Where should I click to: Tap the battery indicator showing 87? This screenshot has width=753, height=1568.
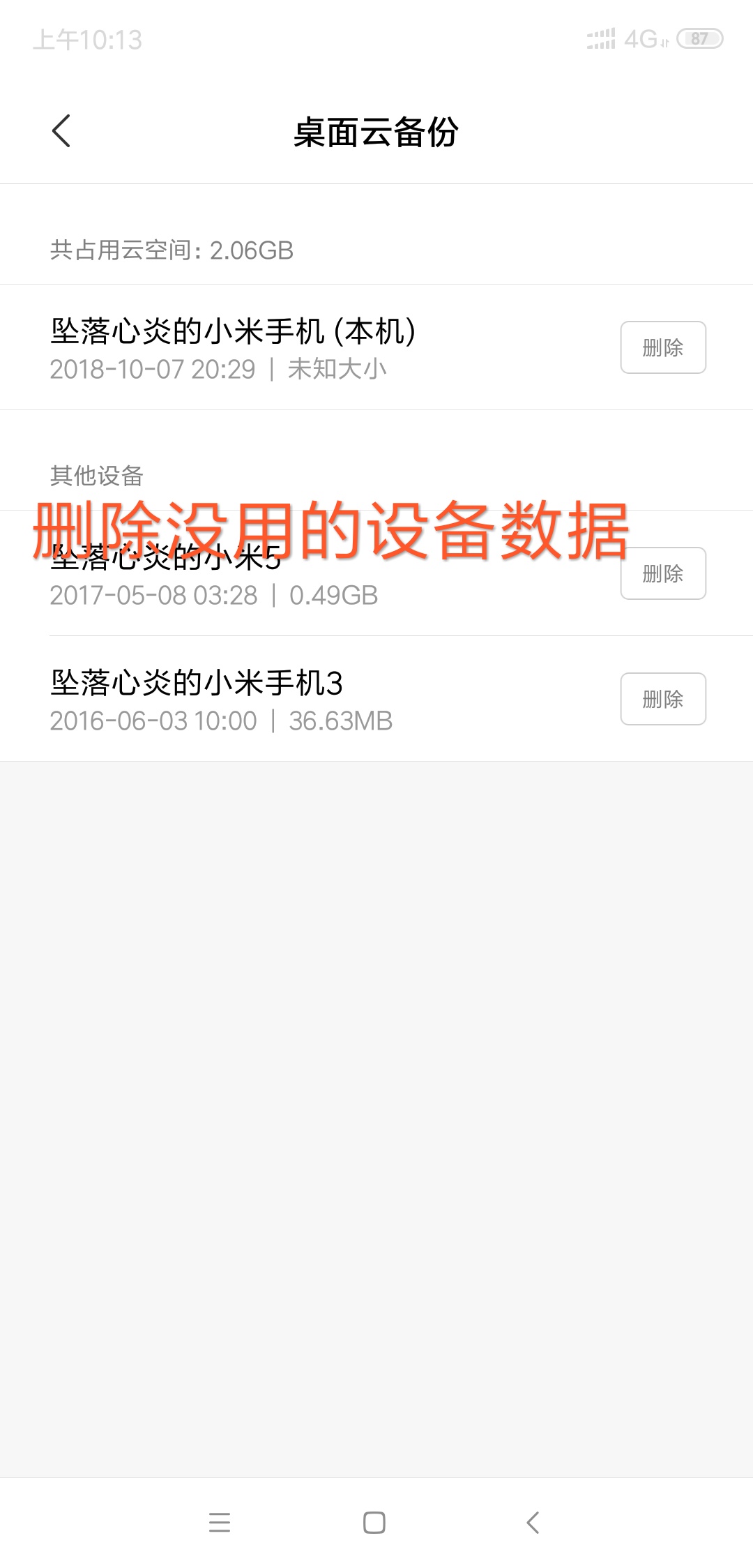699,40
